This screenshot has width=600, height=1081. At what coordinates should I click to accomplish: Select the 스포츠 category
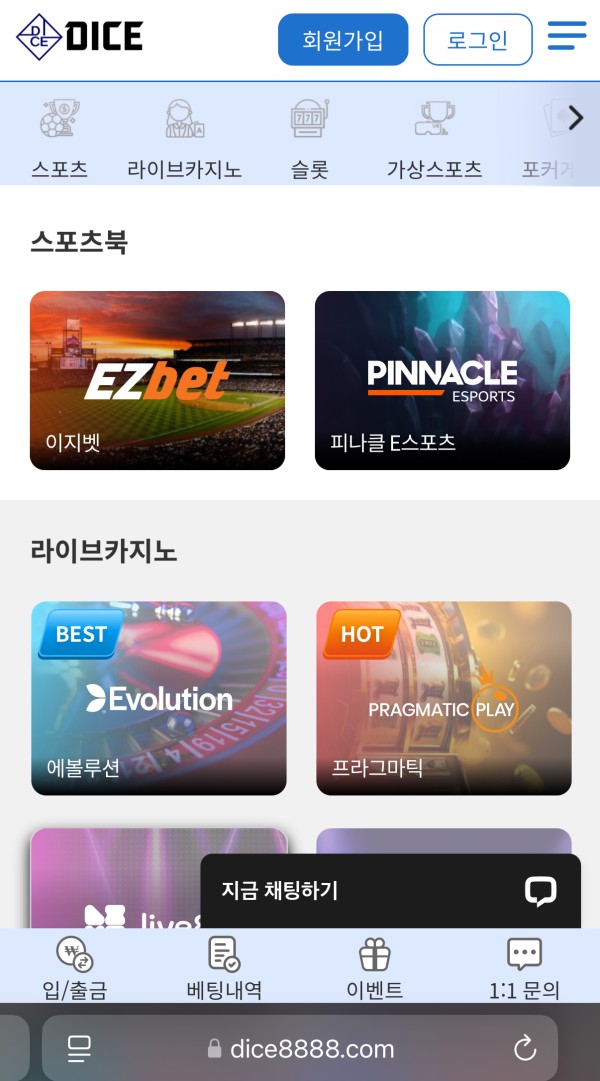coord(59,139)
